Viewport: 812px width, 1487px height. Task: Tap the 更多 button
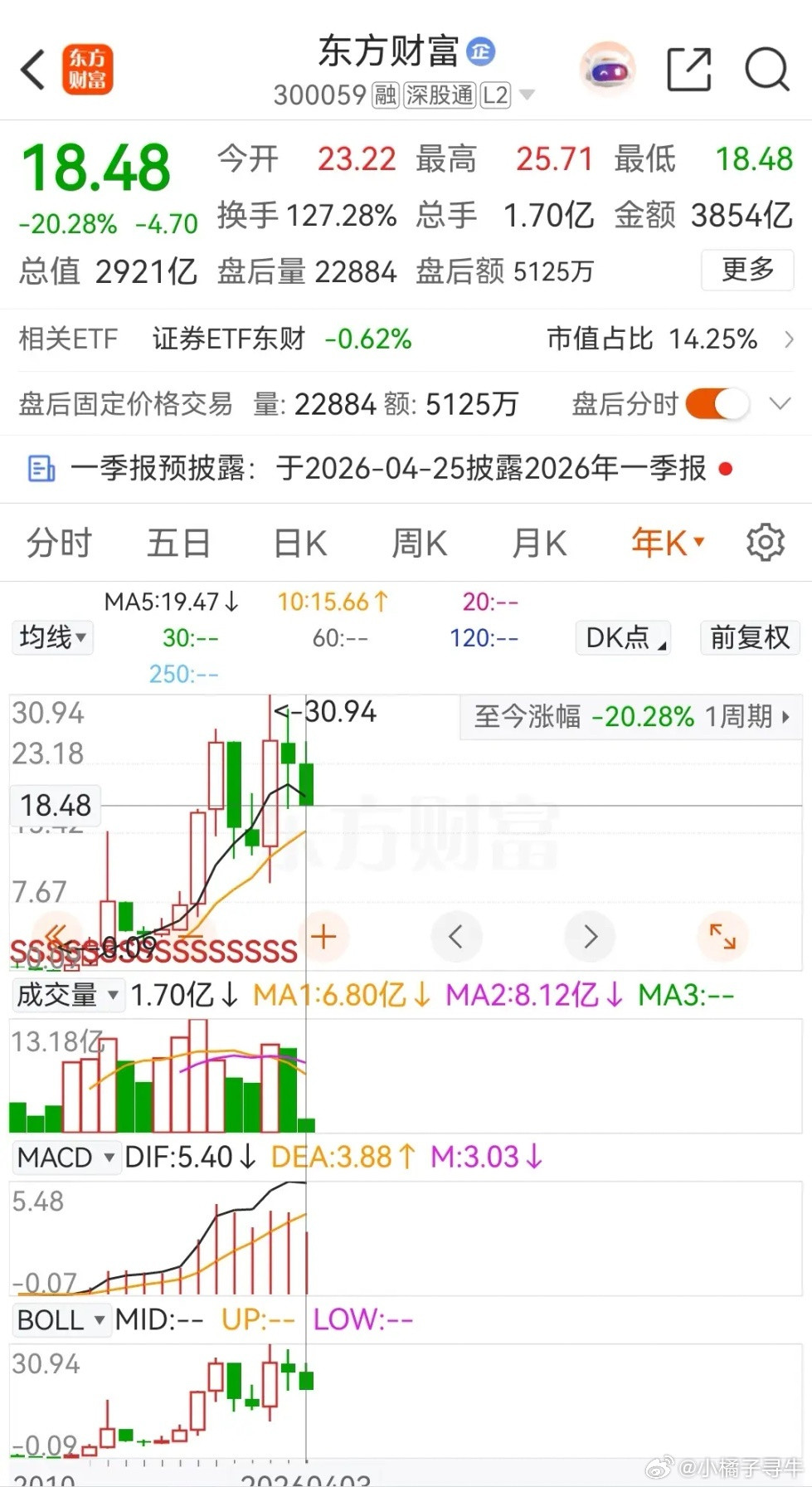point(746,271)
